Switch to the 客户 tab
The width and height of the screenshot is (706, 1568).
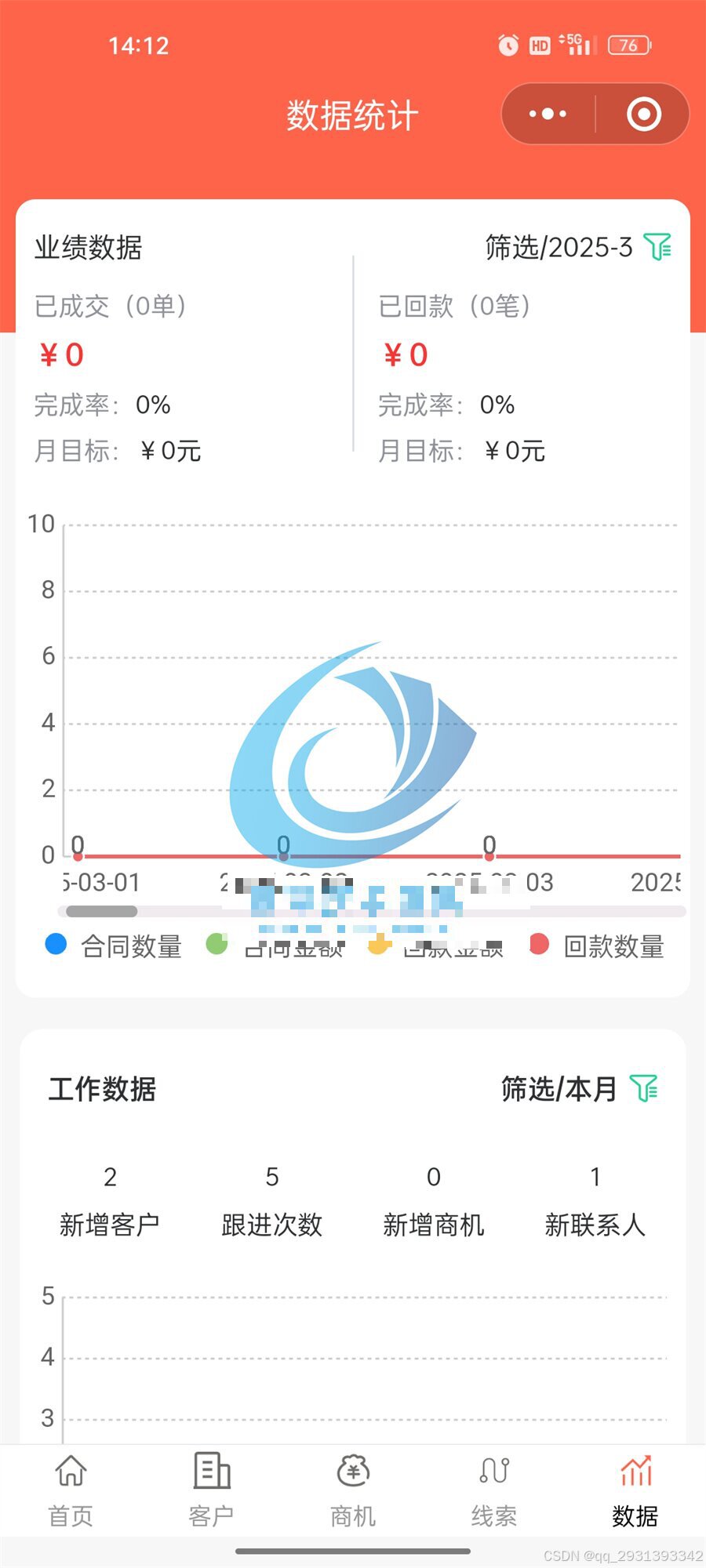(209, 1490)
